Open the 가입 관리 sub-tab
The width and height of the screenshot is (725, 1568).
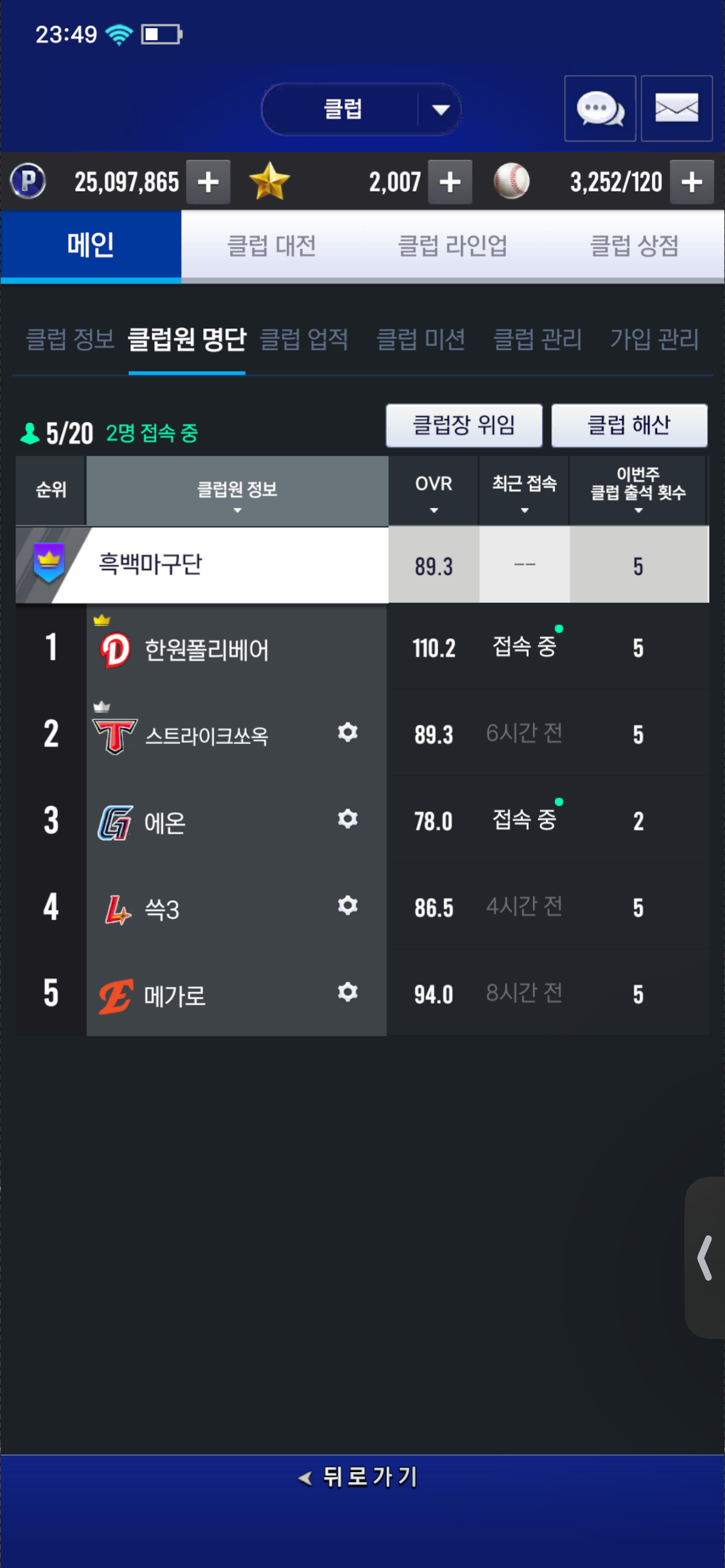(x=654, y=339)
